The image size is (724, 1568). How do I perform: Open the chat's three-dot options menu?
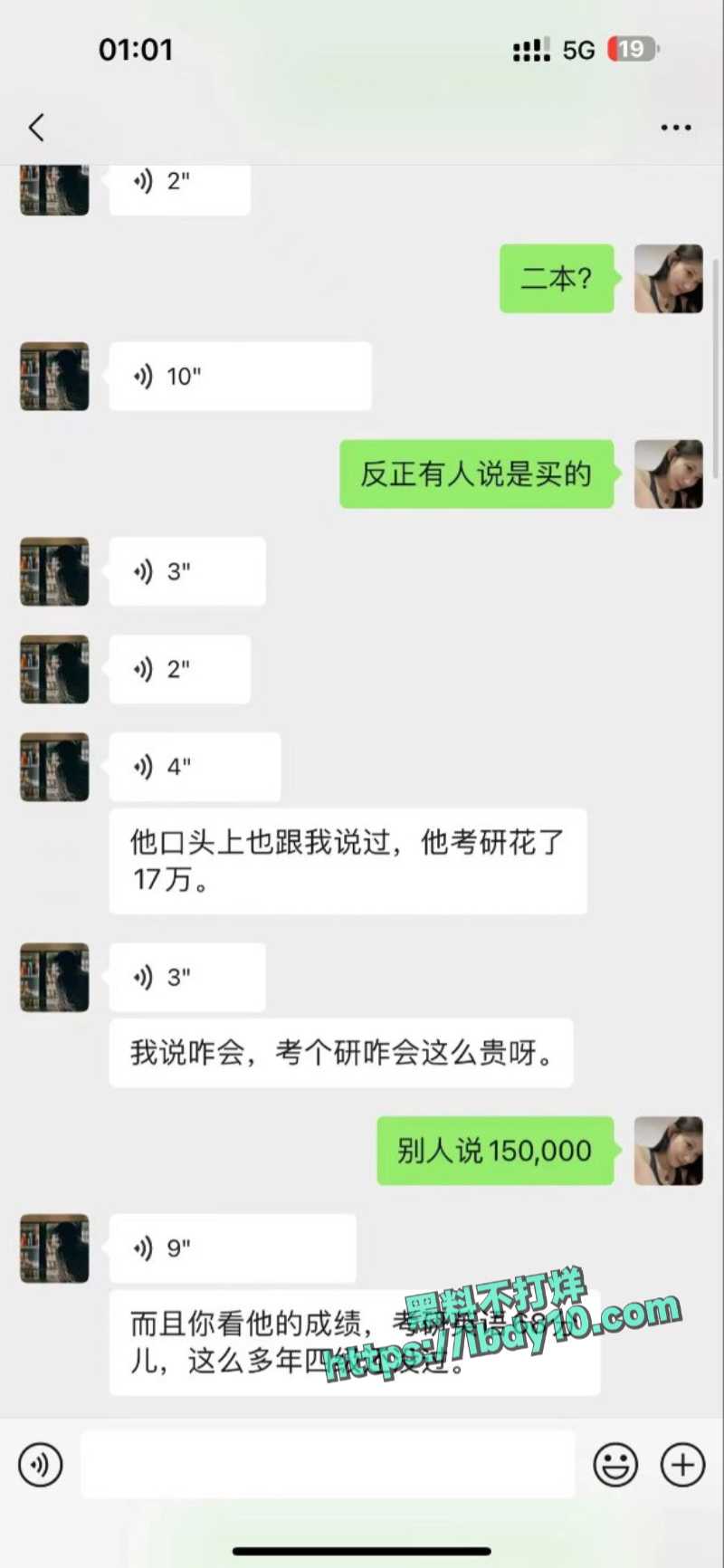pos(675,128)
